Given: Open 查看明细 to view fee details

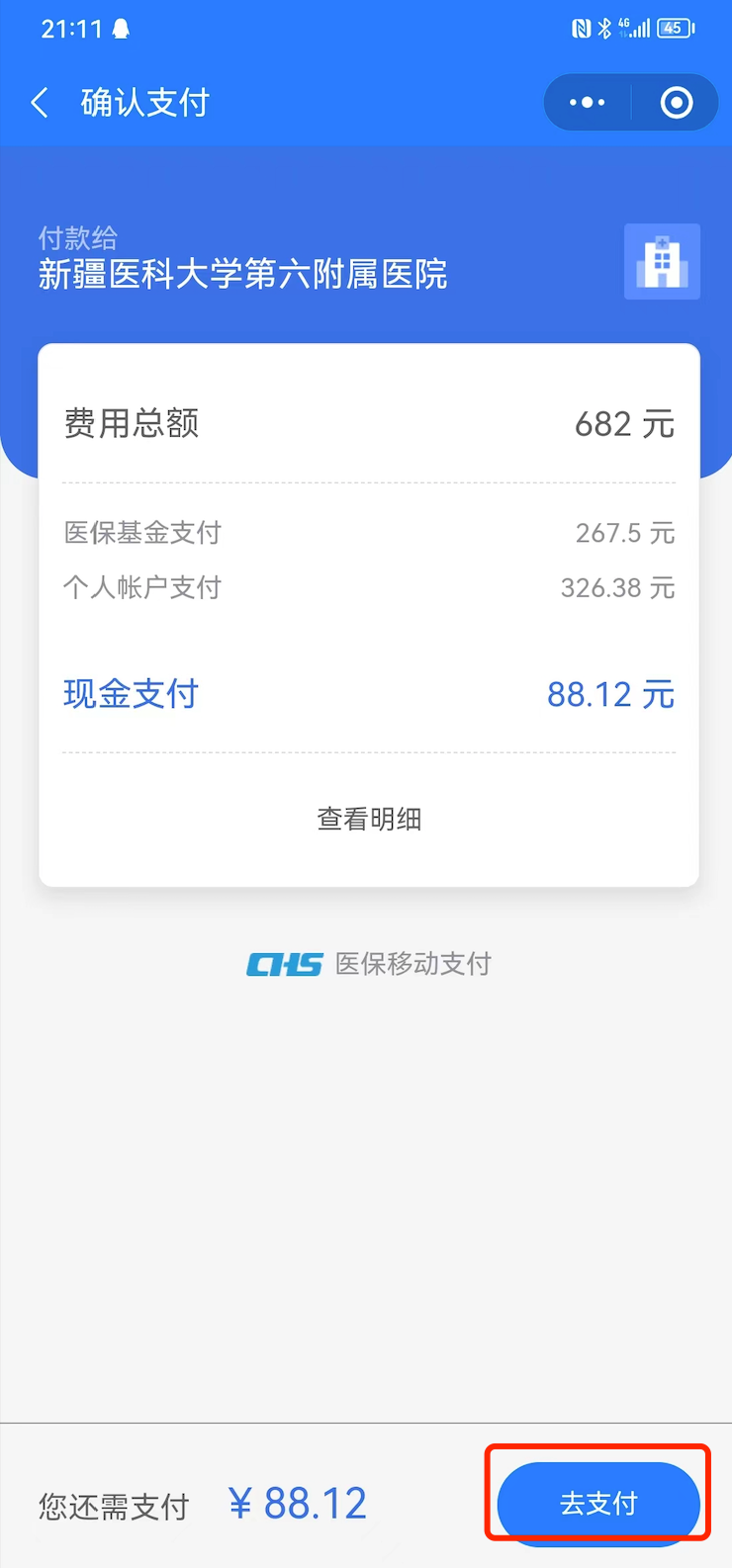Looking at the screenshot, I should [369, 819].
